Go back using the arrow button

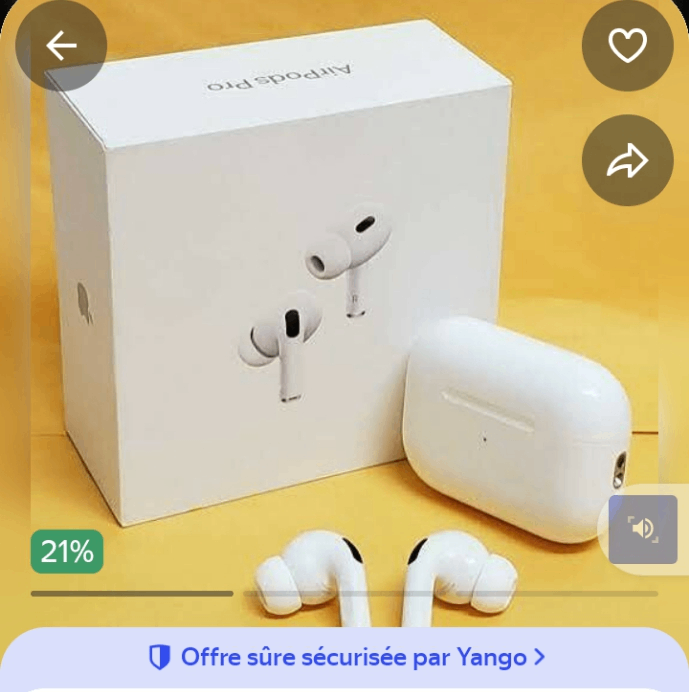pos(61,46)
